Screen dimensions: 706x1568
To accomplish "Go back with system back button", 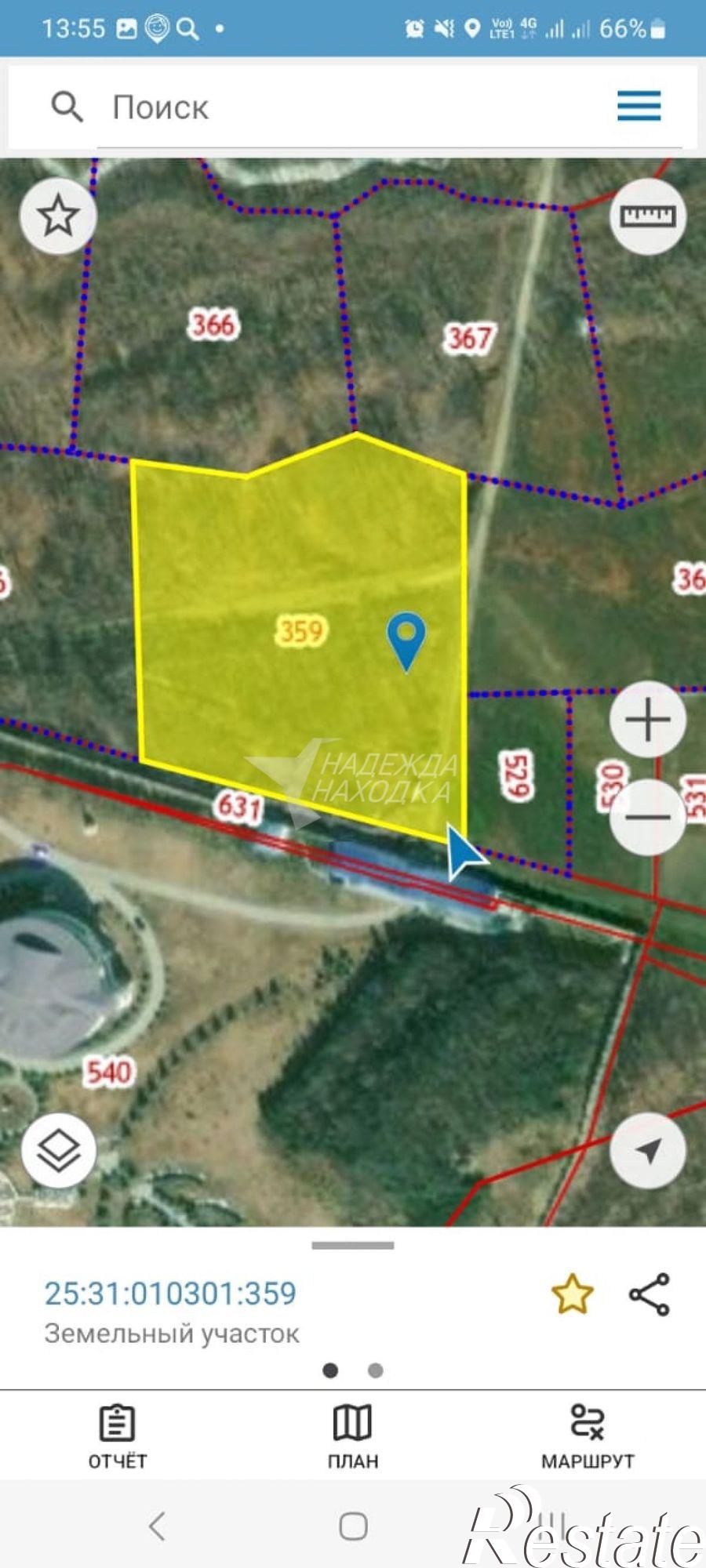I will [x=157, y=1526].
